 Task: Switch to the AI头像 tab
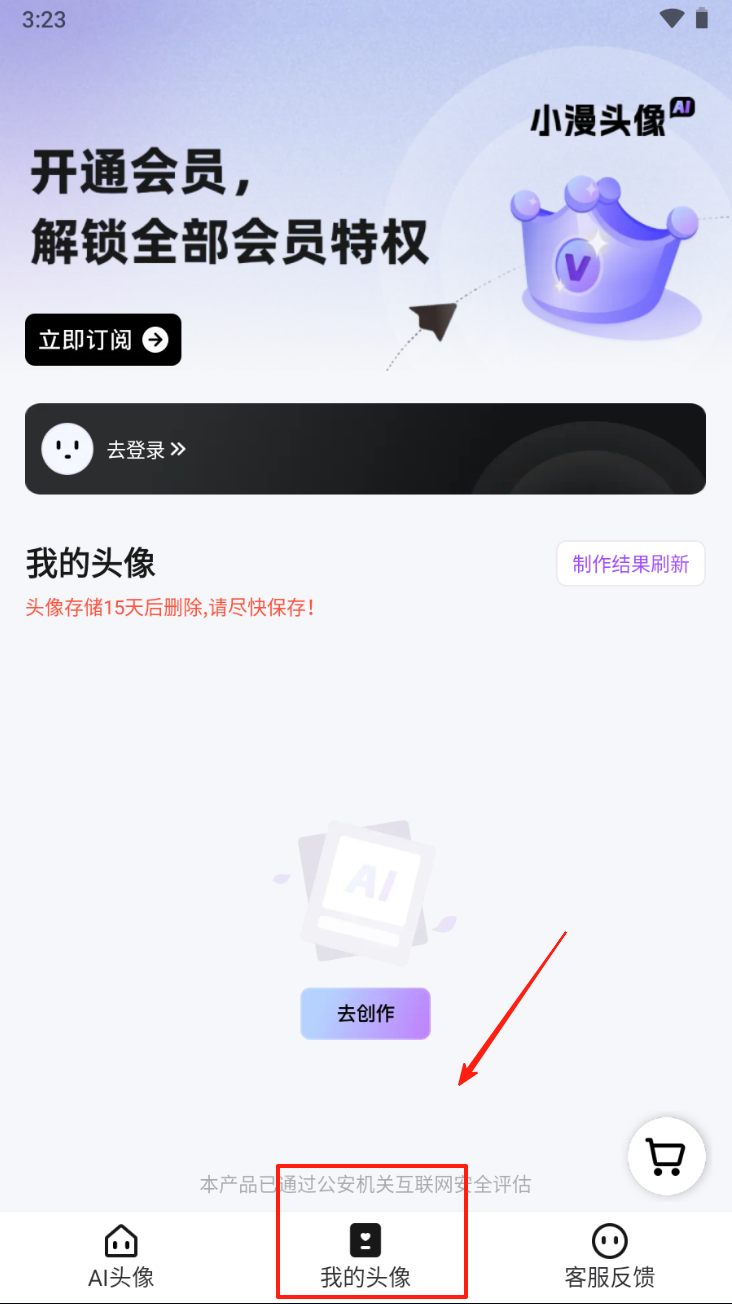pyautogui.click(x=121, y=1256)
